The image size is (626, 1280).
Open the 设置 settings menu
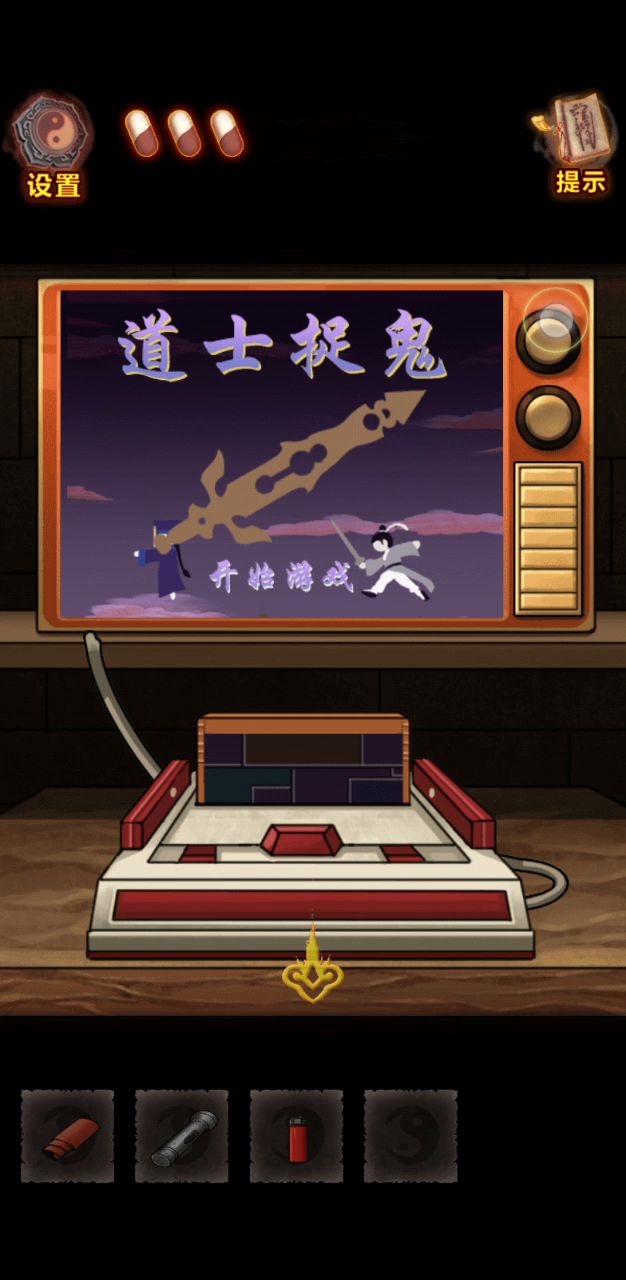coord(52,147)
